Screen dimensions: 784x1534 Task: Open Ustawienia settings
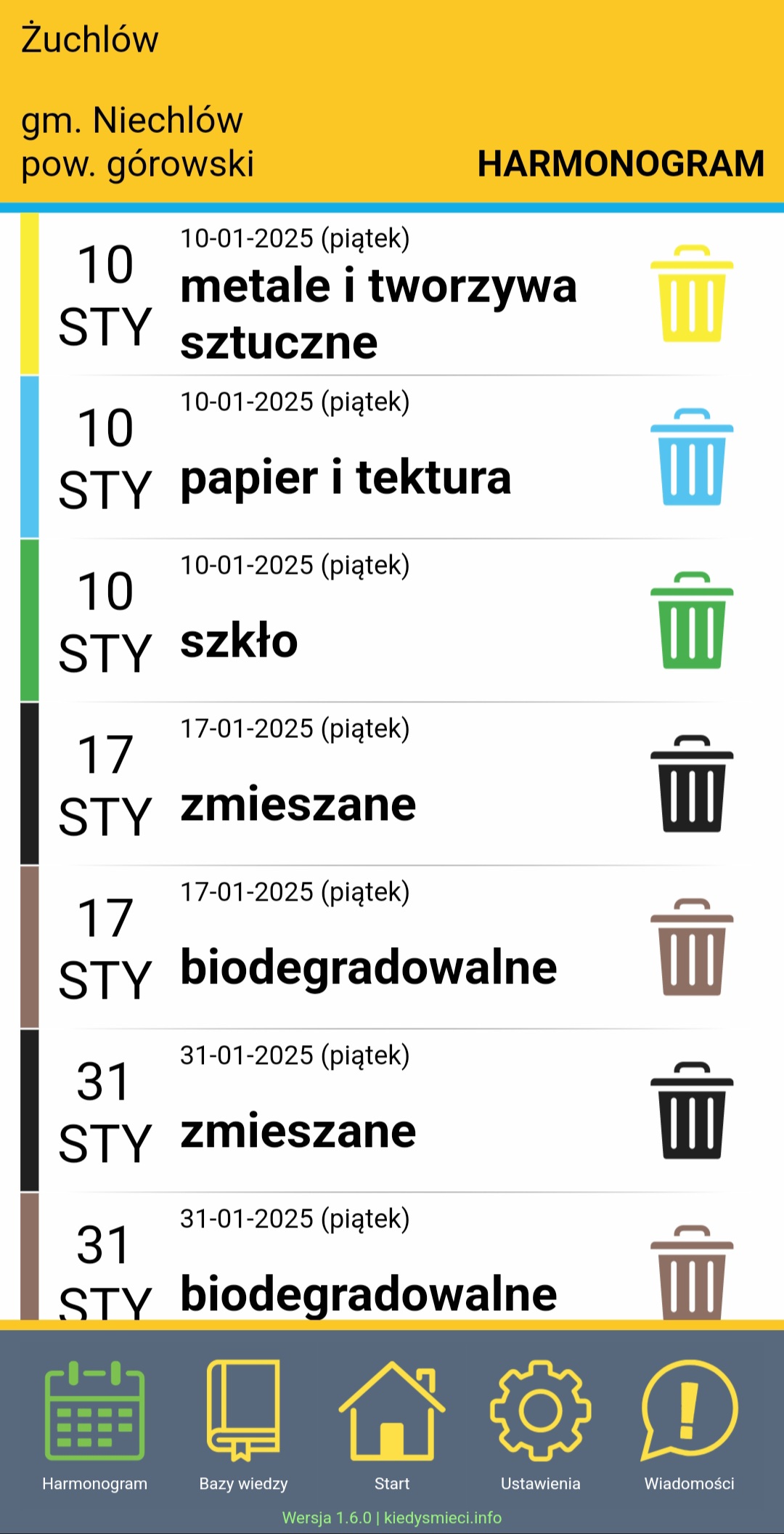pyautogui.click(x=541, y=1424)
